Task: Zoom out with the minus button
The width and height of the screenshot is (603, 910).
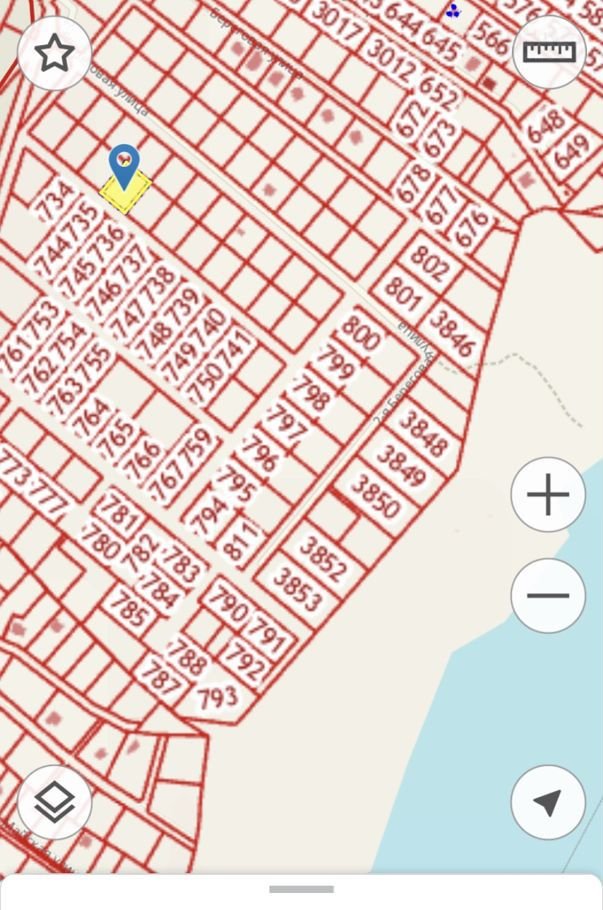Action: [x=548, y=595]
